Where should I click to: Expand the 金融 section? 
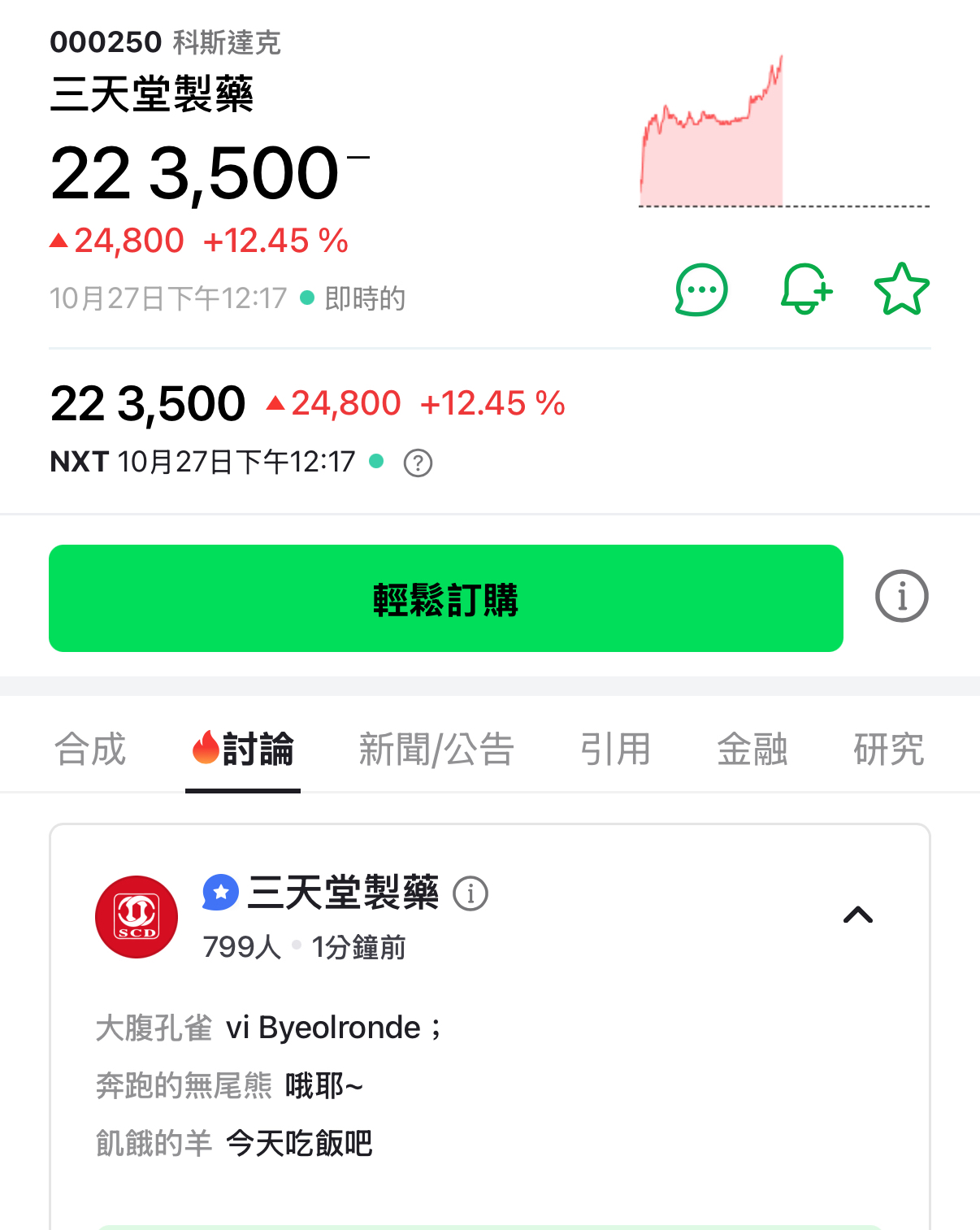(752, 750)
